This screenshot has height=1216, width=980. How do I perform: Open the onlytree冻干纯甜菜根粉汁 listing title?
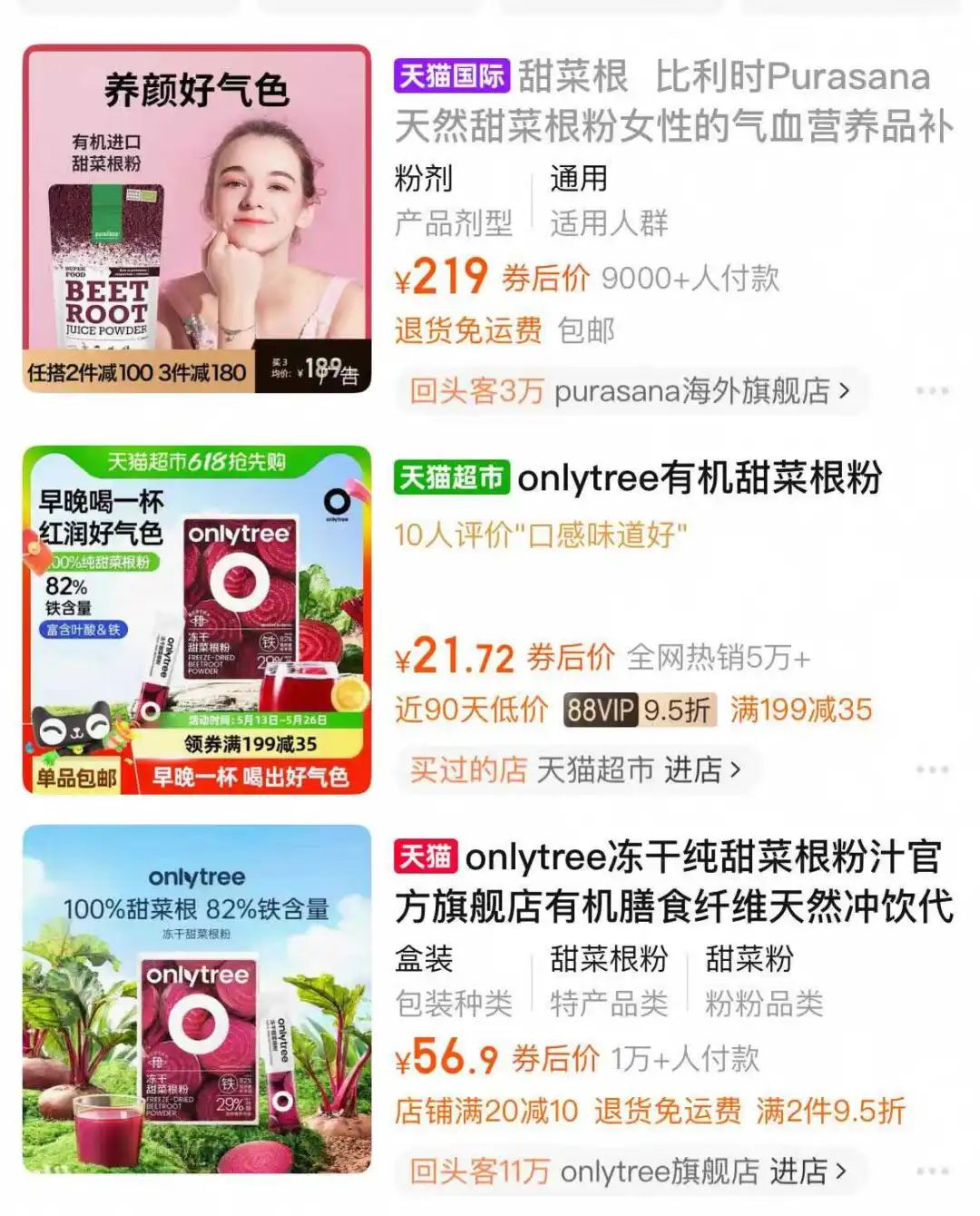tap(673, 881)
